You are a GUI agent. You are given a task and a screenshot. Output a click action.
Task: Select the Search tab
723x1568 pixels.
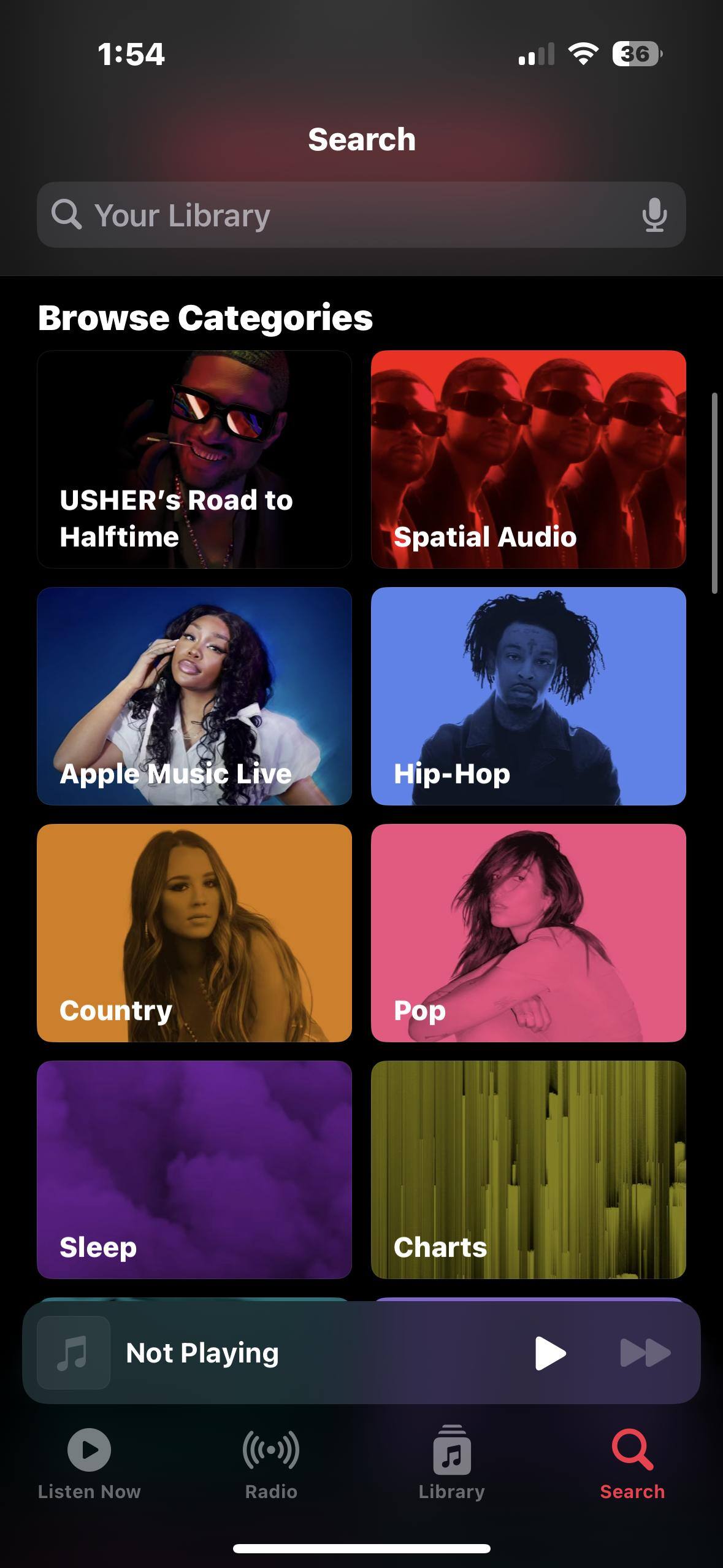(632, 1463)
